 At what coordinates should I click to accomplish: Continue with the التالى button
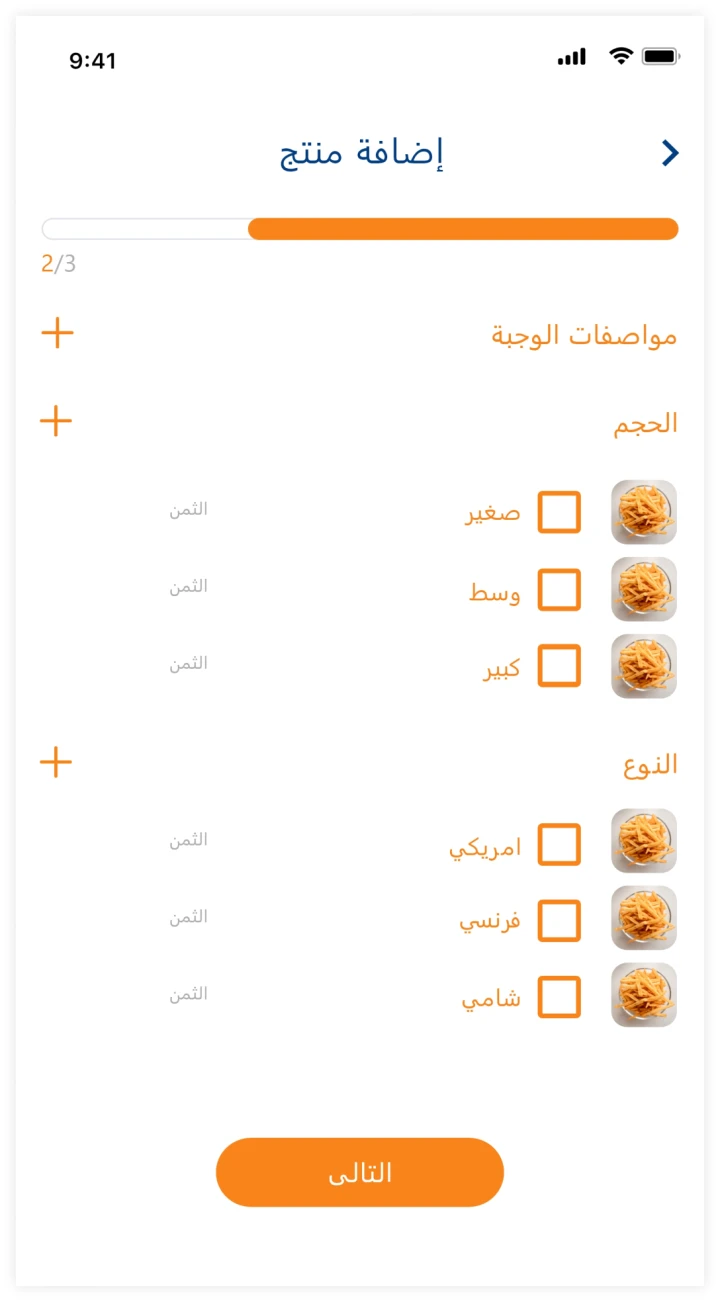click(360, 1172)
